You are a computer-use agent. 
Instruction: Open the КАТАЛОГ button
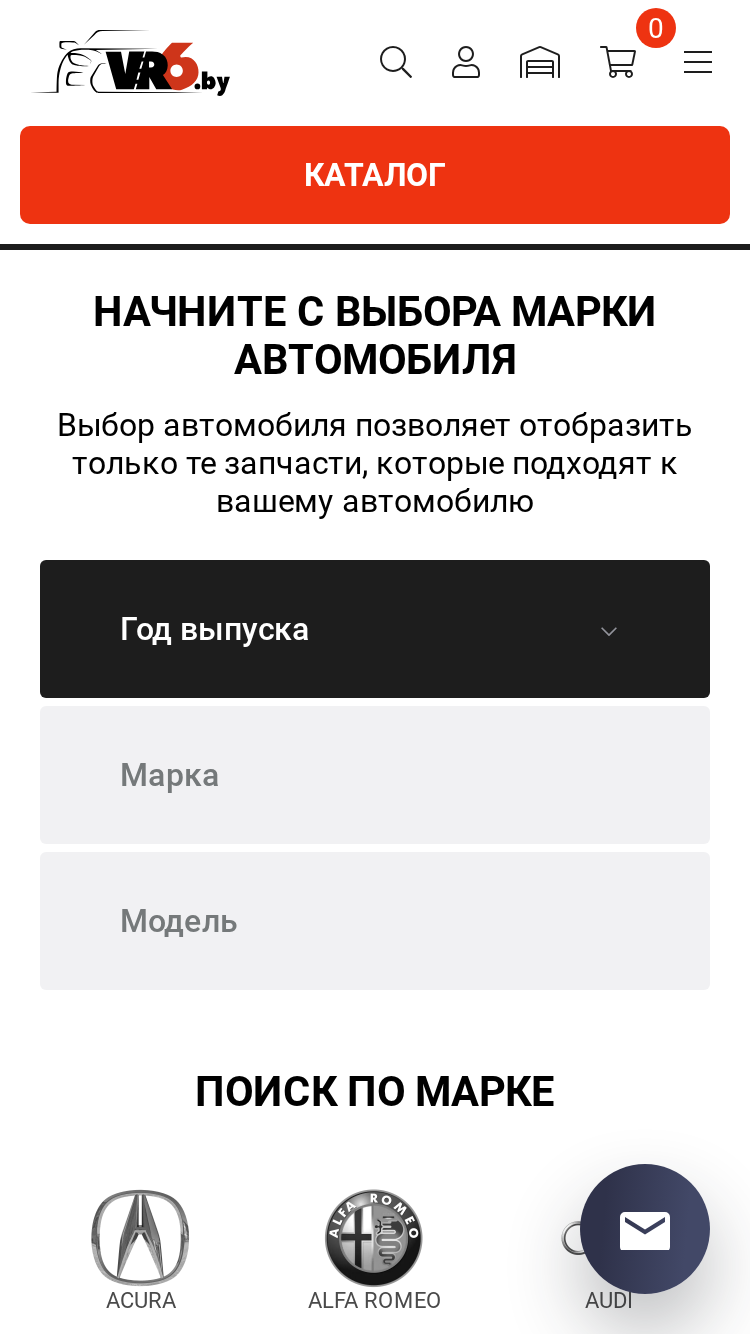375,175
